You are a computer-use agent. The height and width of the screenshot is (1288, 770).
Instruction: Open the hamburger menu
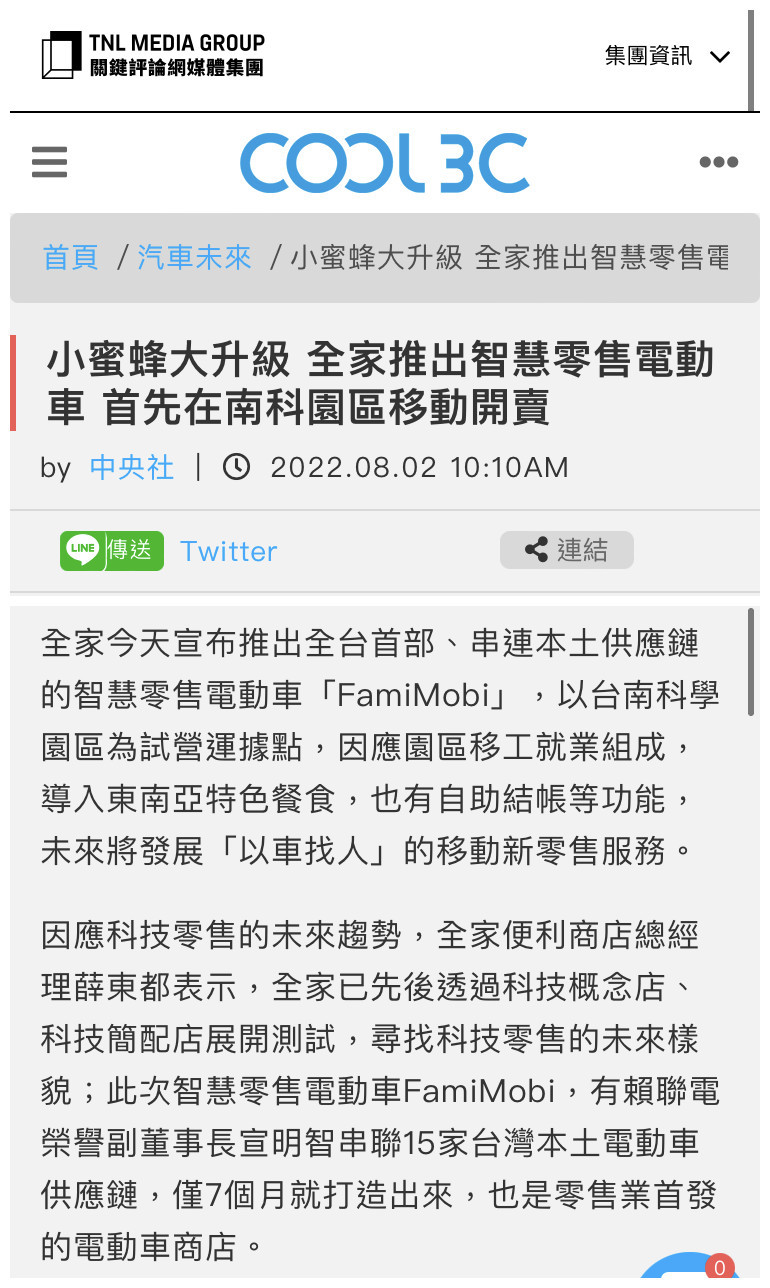[x=49, y=162]
